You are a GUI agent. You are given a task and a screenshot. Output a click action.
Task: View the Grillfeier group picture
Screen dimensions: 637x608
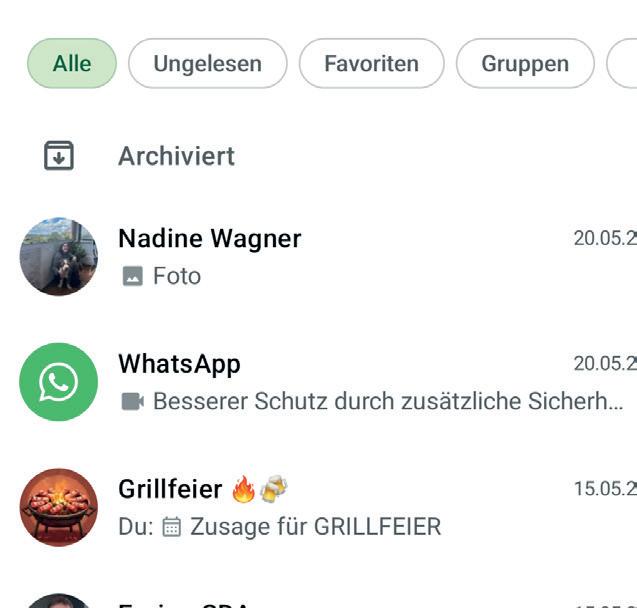pos(59,507)
